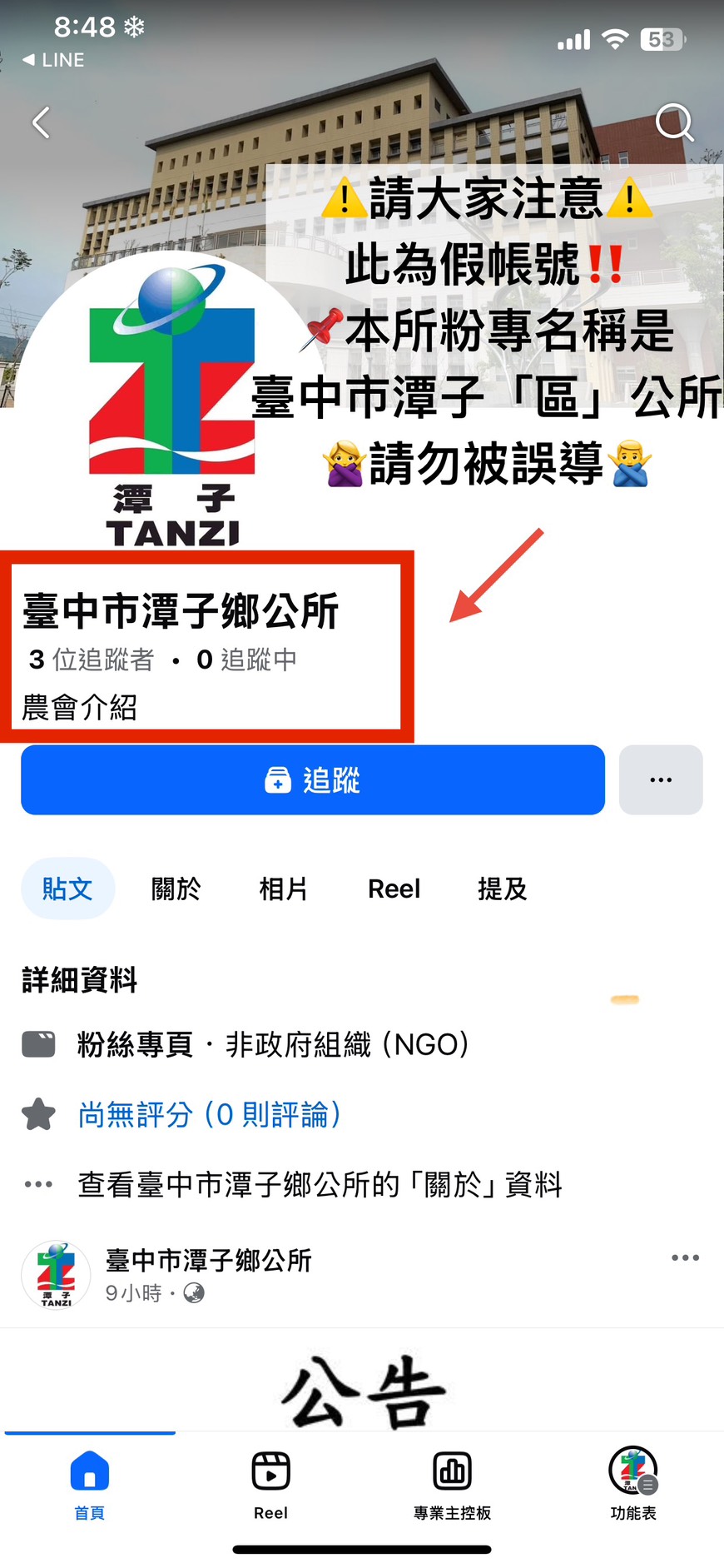The height and width of the screenshot is (1568, 724).
Task: Open Reel in the bottom navigation
Action: coord(270,1485)
